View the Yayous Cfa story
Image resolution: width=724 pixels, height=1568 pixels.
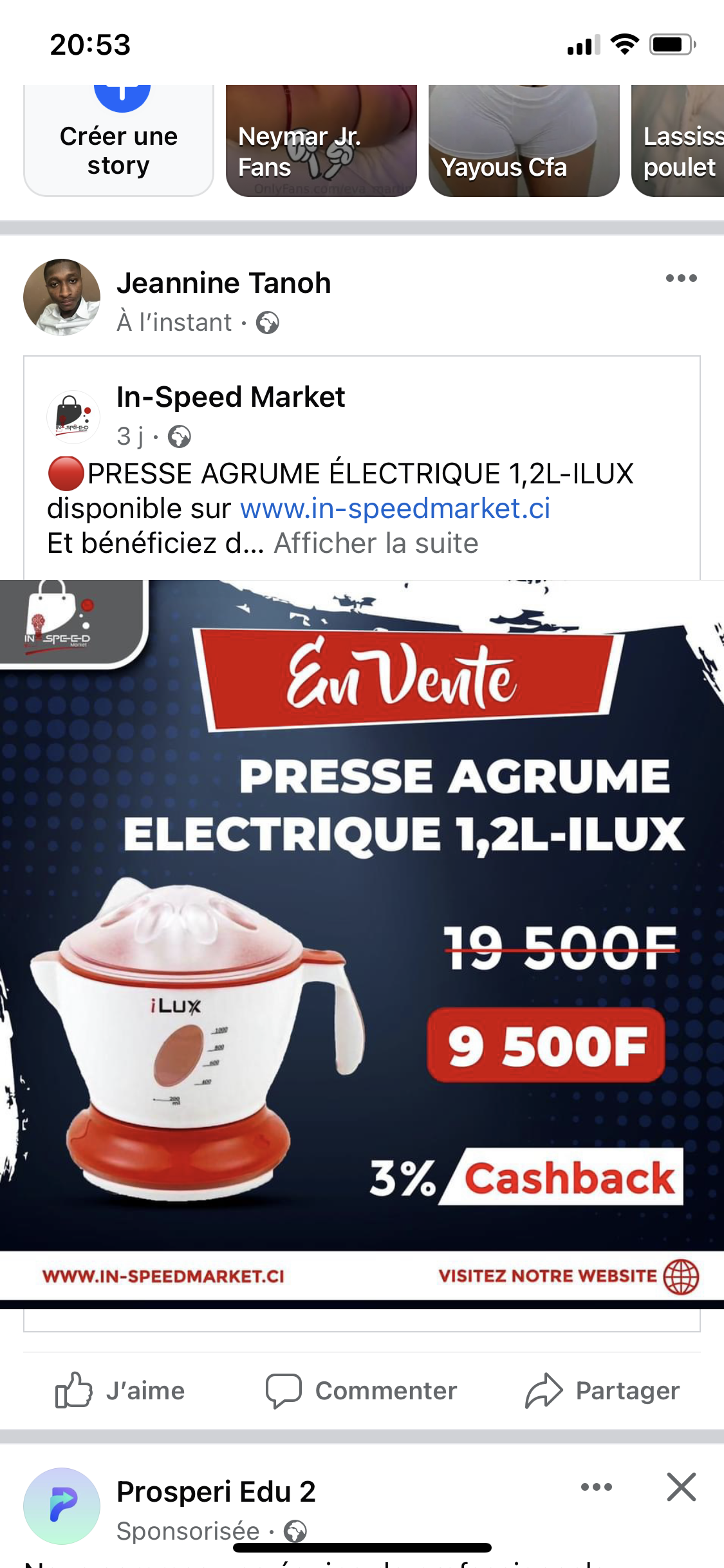point(524,140)
